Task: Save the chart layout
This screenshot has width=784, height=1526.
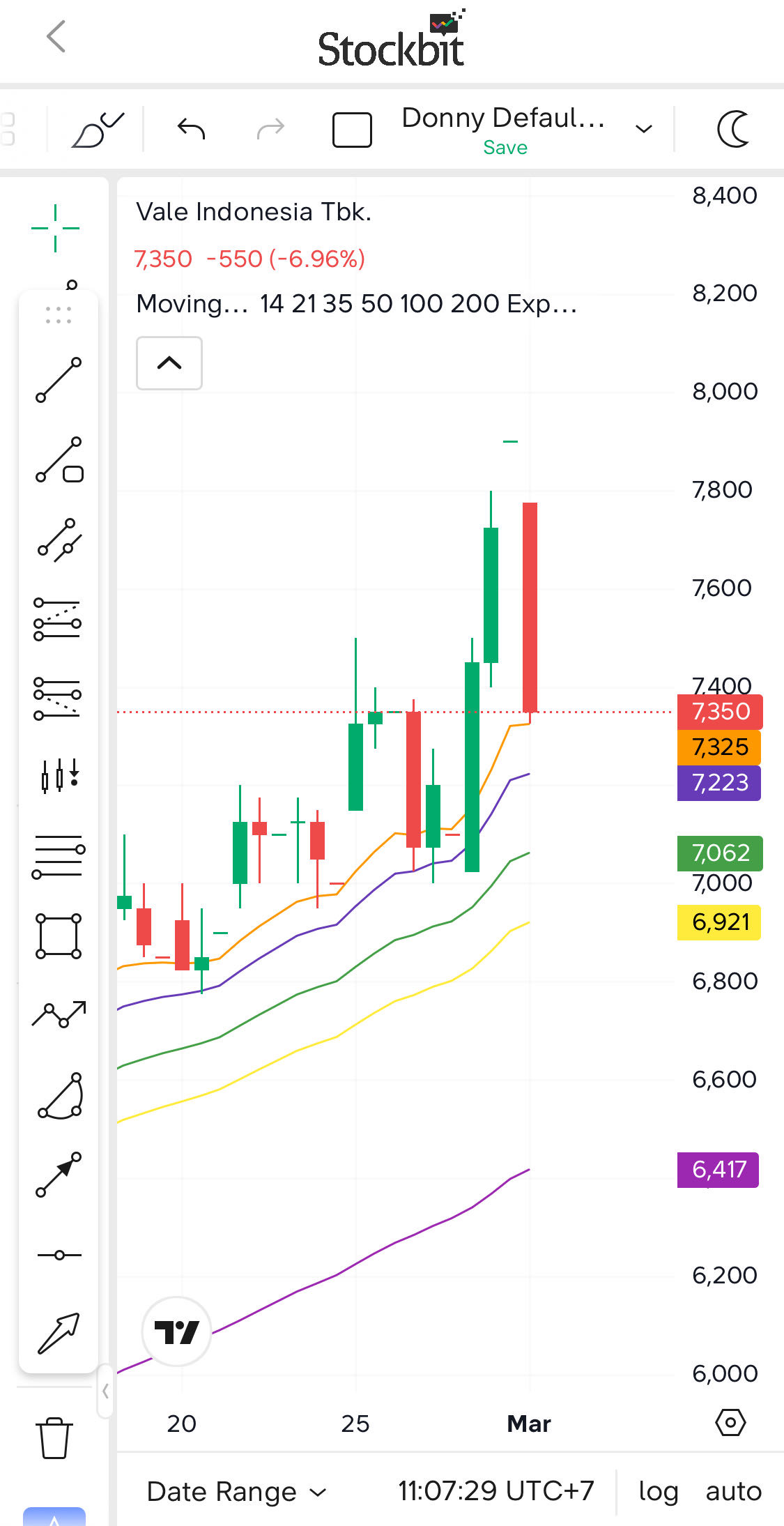Action: pyautogui.click(x=505, y=148)
